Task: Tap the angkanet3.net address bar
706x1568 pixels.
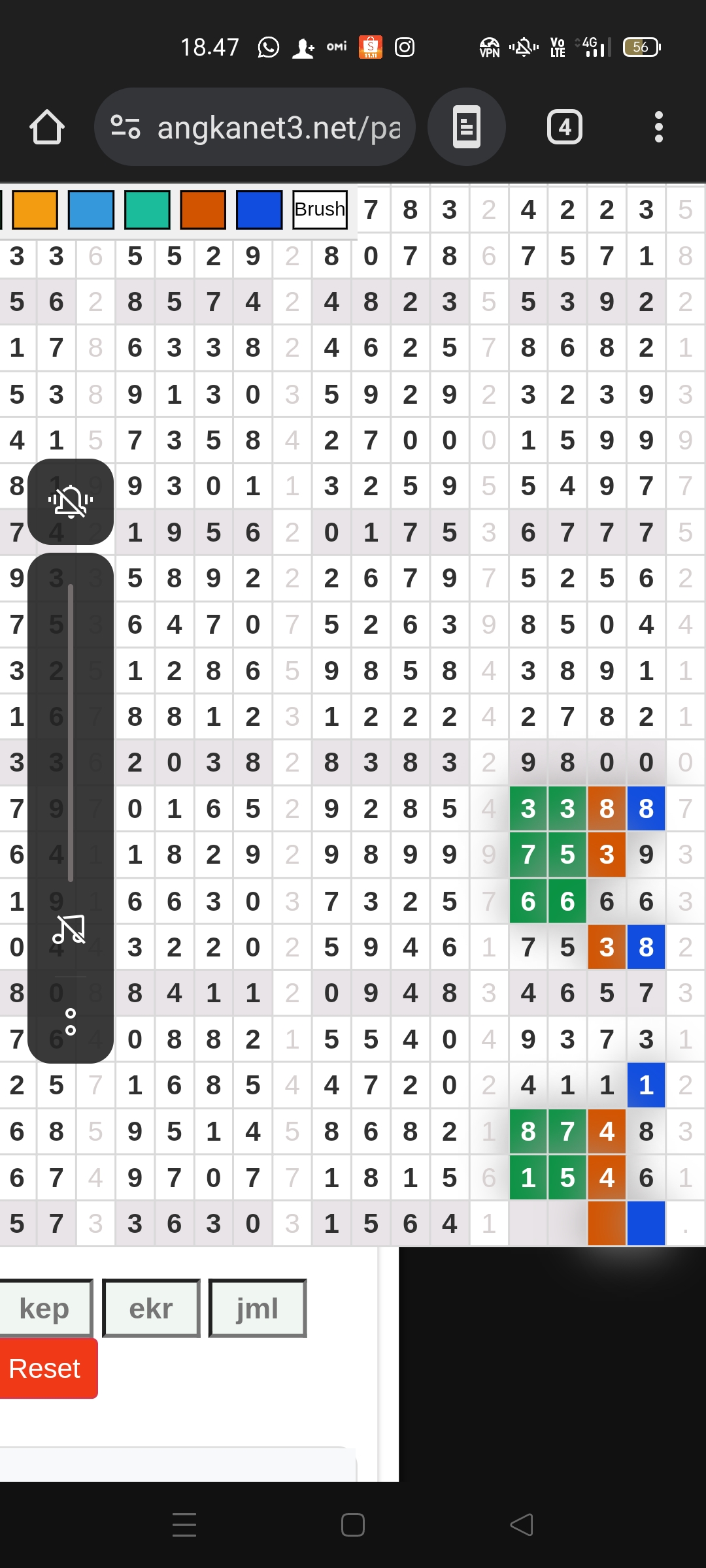Action: [x=255, y=127]
